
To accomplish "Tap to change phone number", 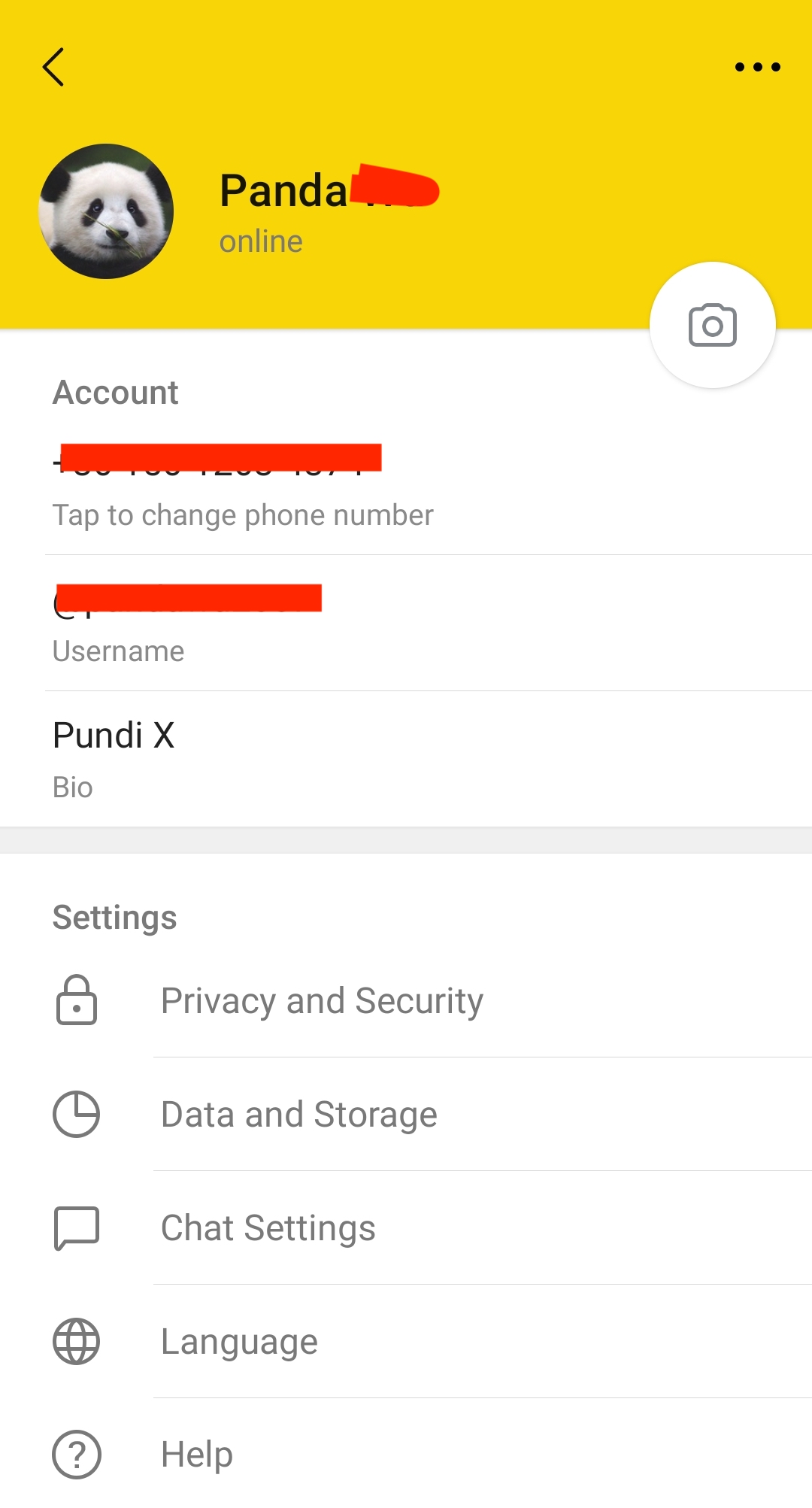I will (406, 487).
